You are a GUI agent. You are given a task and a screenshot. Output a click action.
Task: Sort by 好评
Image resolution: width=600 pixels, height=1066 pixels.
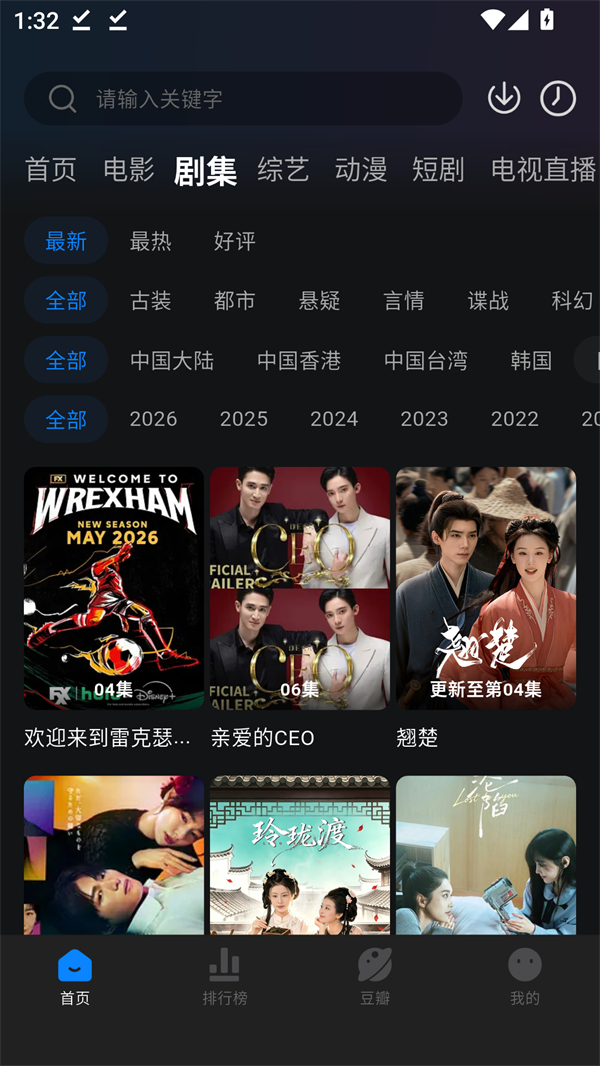(x=235, y=241)
